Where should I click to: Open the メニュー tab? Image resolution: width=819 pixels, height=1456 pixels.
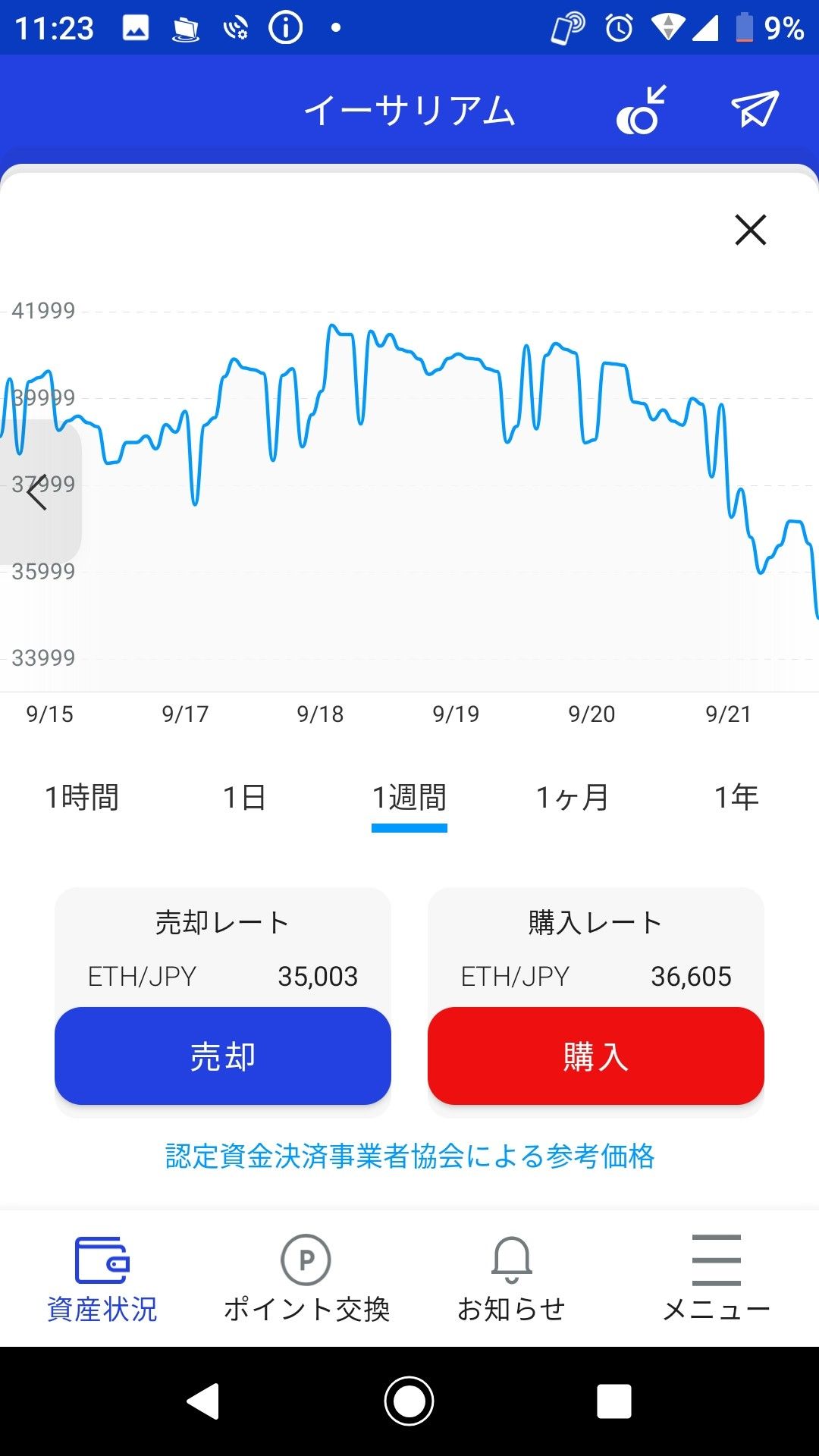tap(716, 1279)
